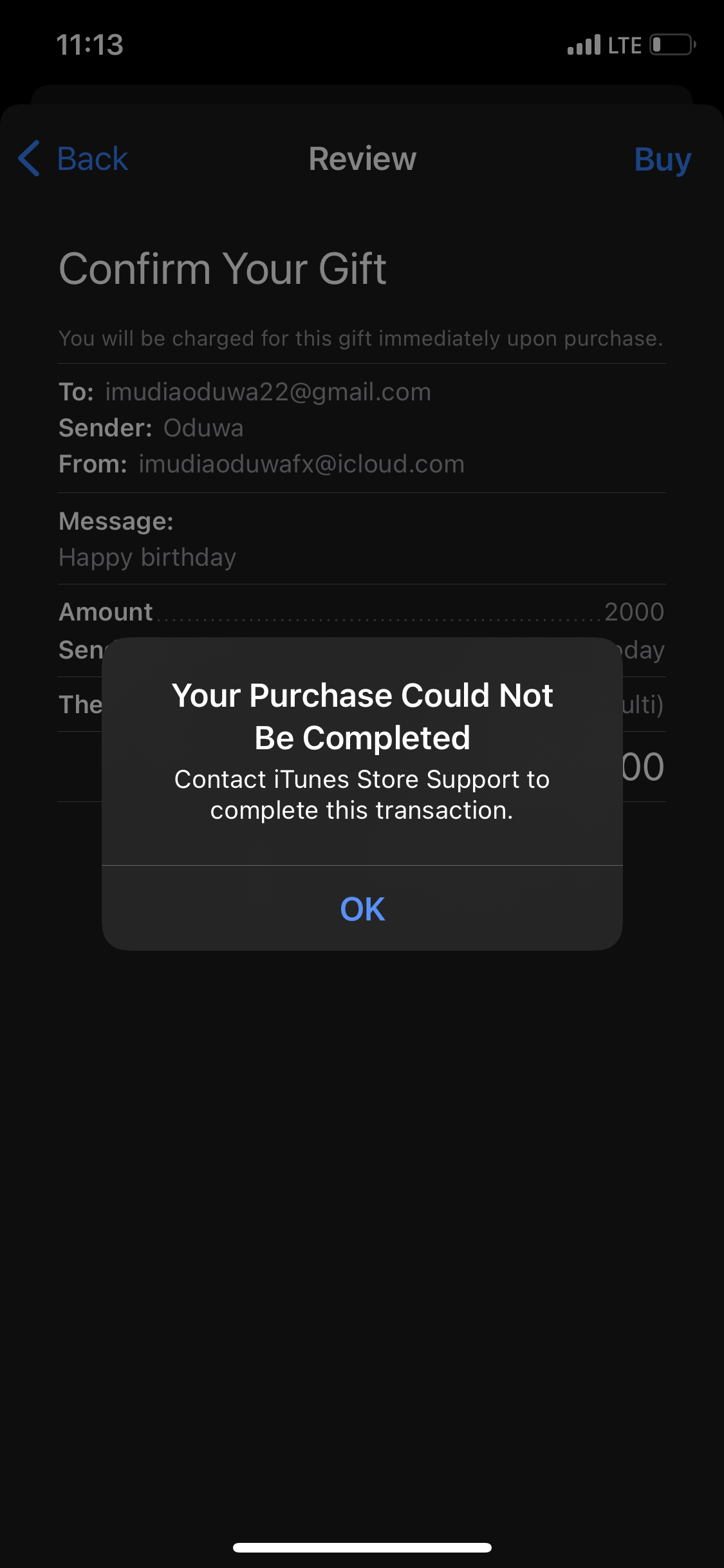Go back from the Review screen
Viewport: 724px width, 1568px height.
73,159
